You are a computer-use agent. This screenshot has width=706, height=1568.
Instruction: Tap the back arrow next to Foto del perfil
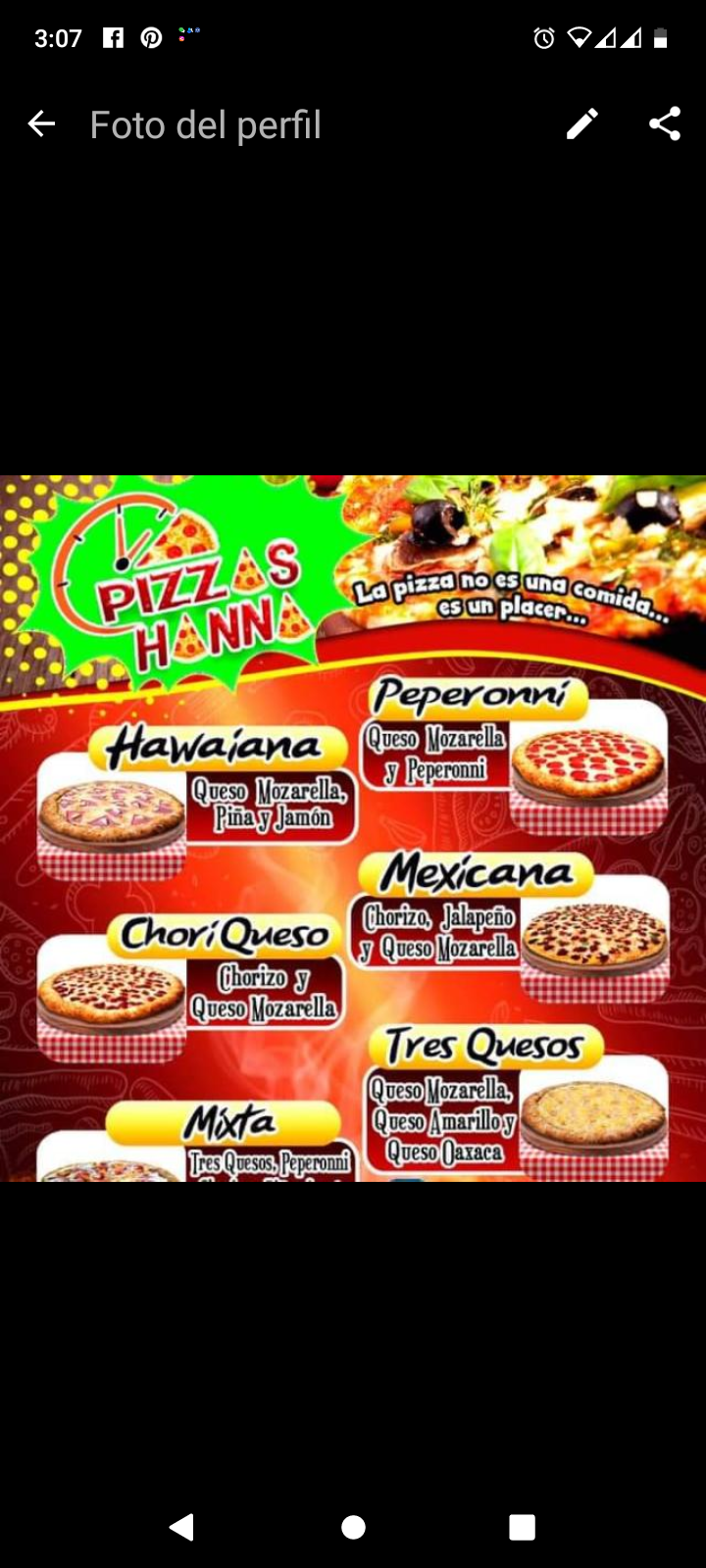point(40,124)
